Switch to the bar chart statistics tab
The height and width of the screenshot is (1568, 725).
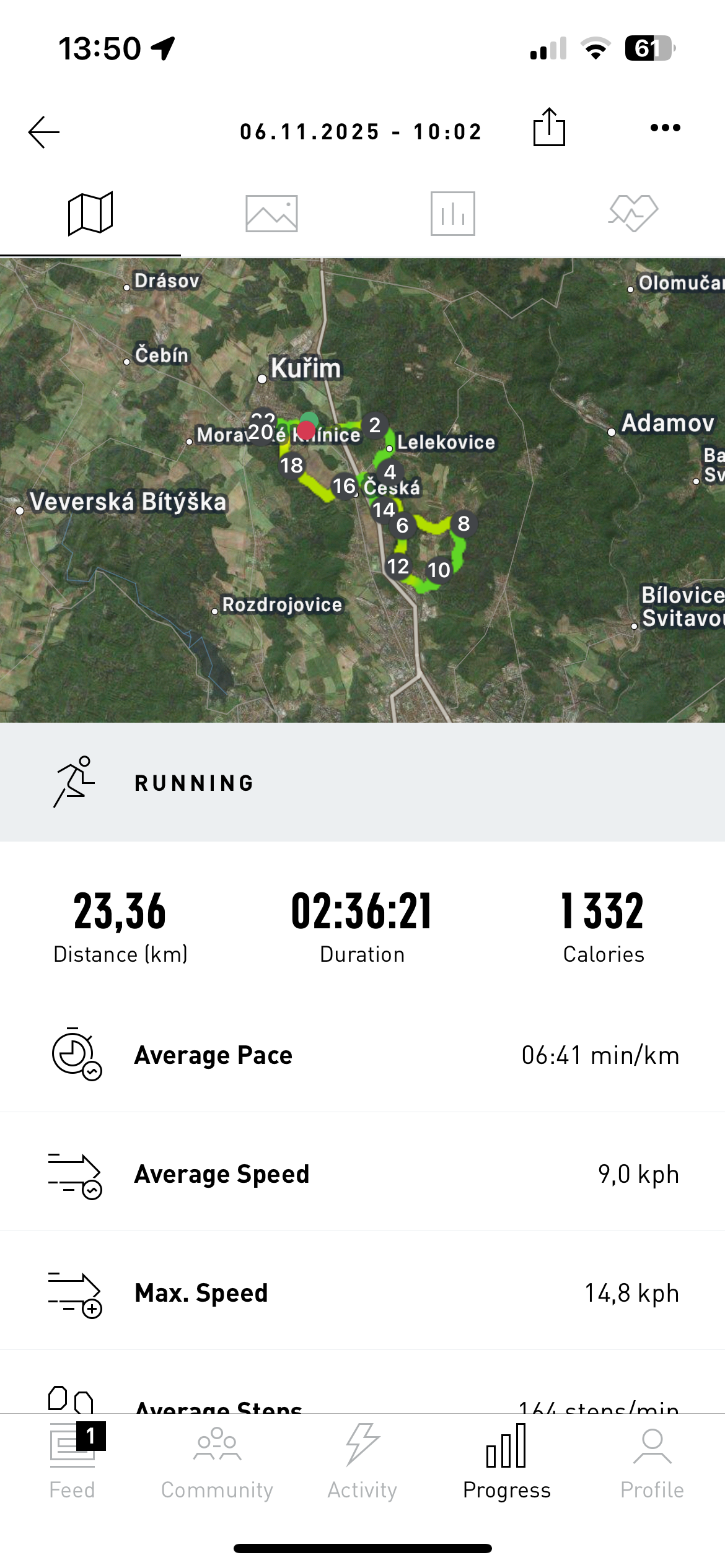tap(453, 214)
